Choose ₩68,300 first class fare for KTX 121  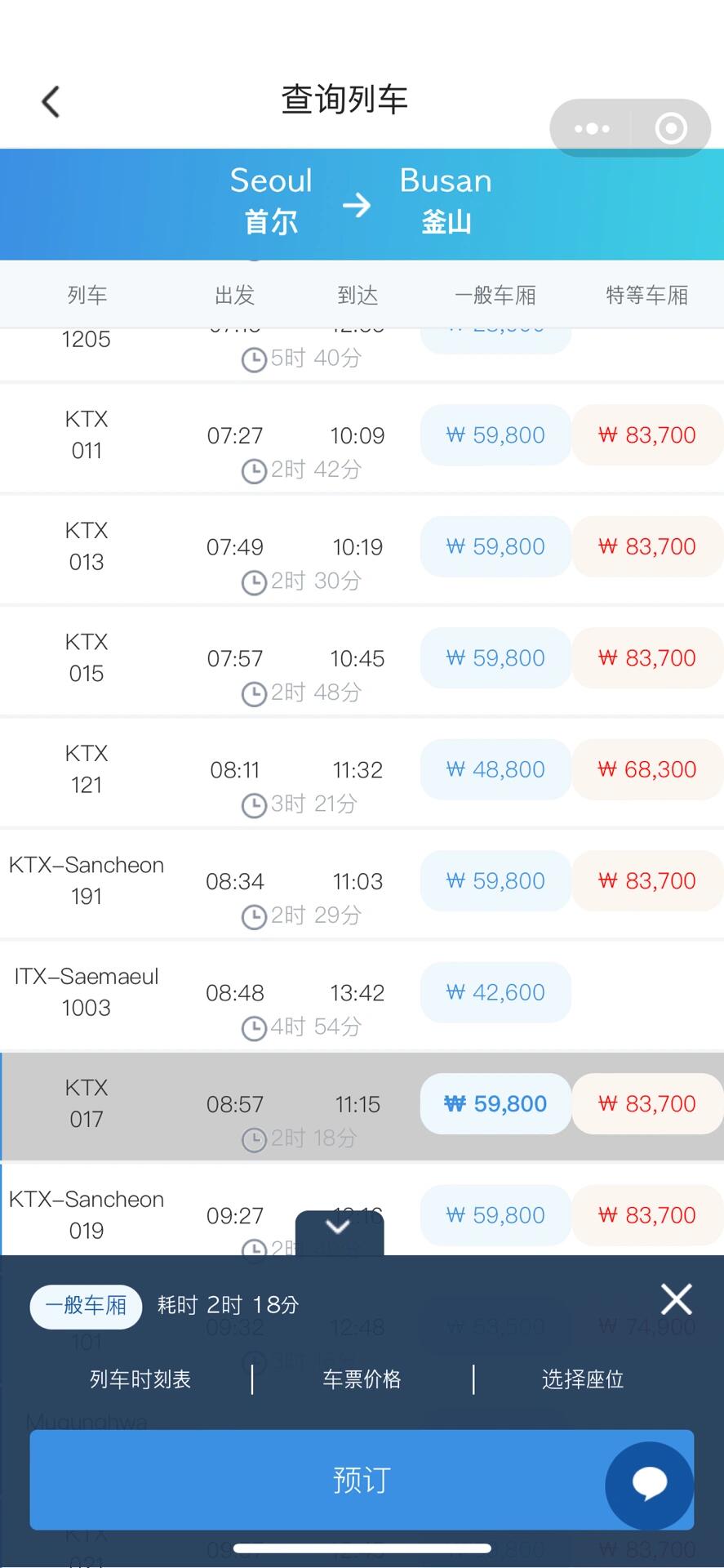(647, 769)
